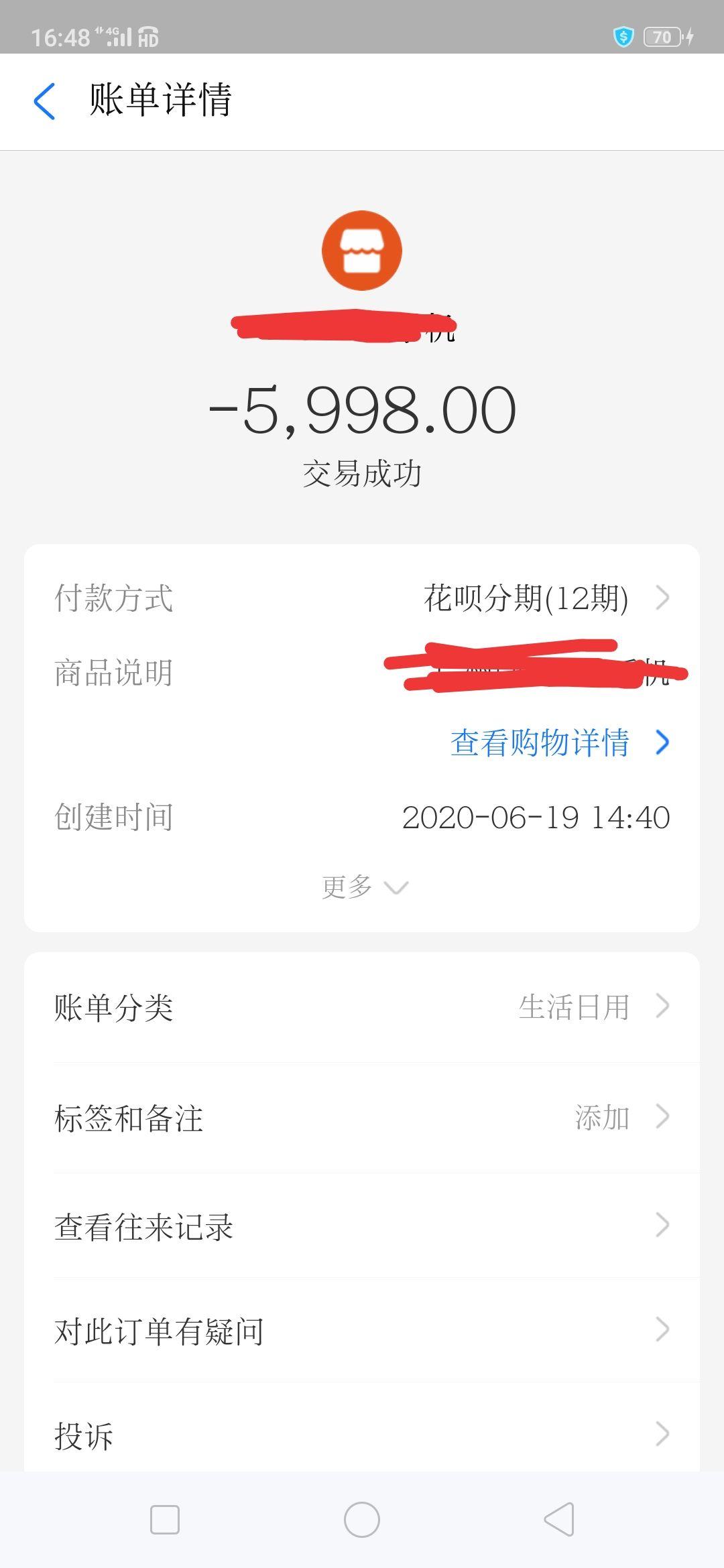Open the system recent apps view
Screen dimensions: 724x1568
165,1519
